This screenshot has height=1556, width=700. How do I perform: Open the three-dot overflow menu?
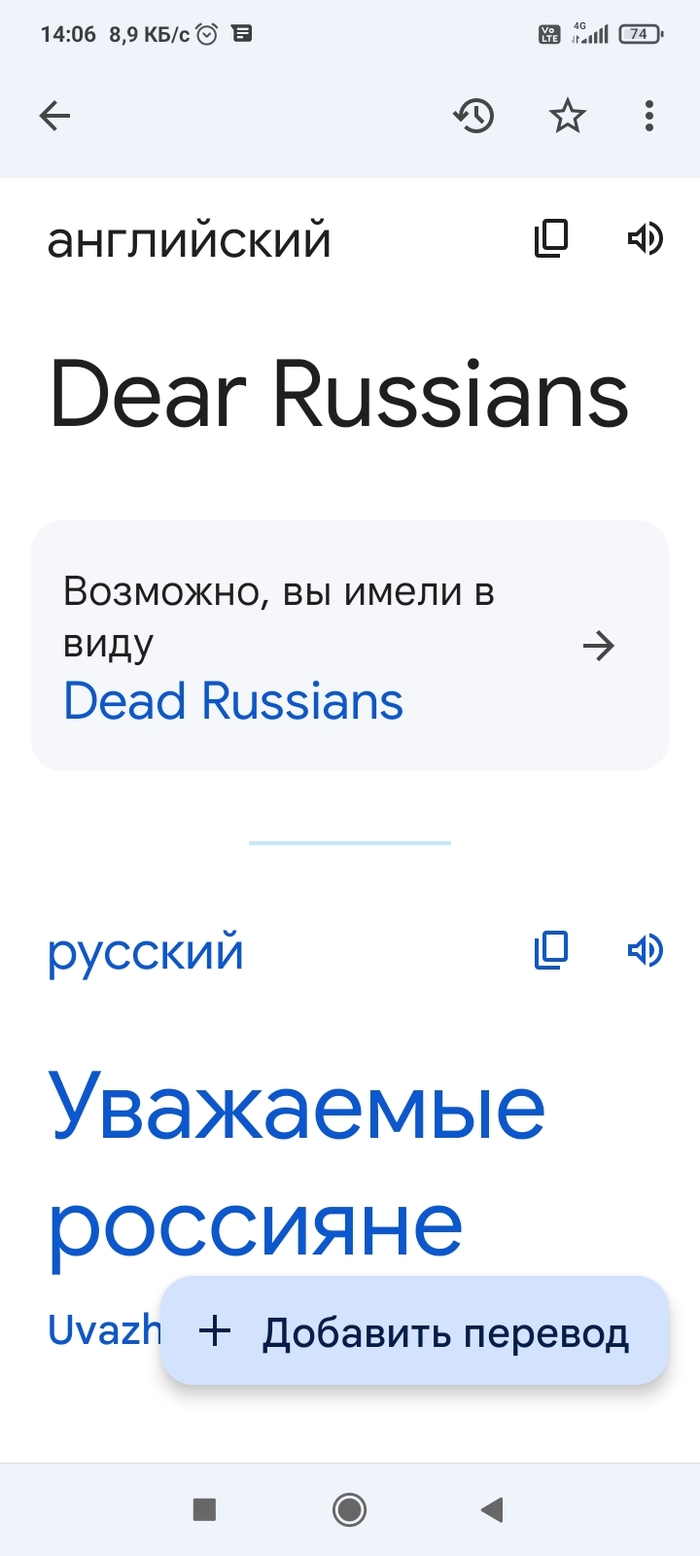(649, 117)
